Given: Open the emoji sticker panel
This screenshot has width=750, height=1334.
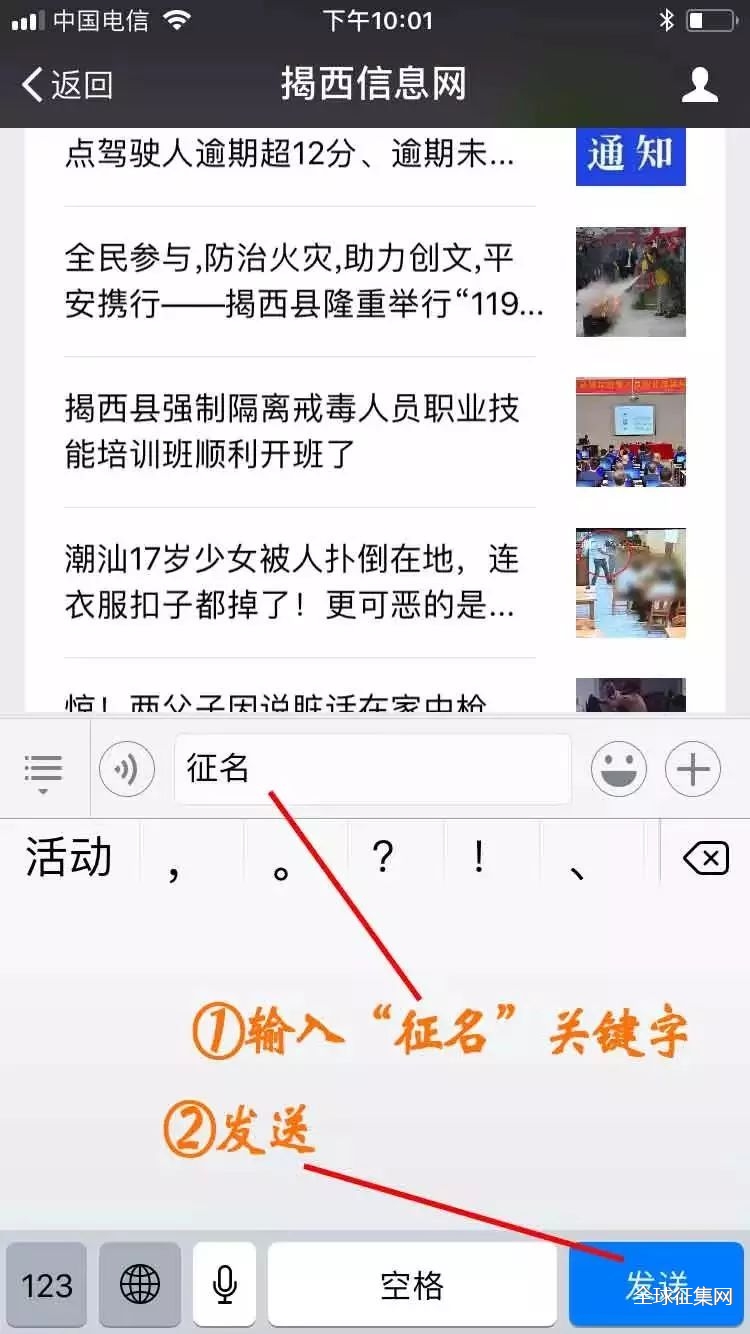Looking at the screenshot, I should coord(618,769).
